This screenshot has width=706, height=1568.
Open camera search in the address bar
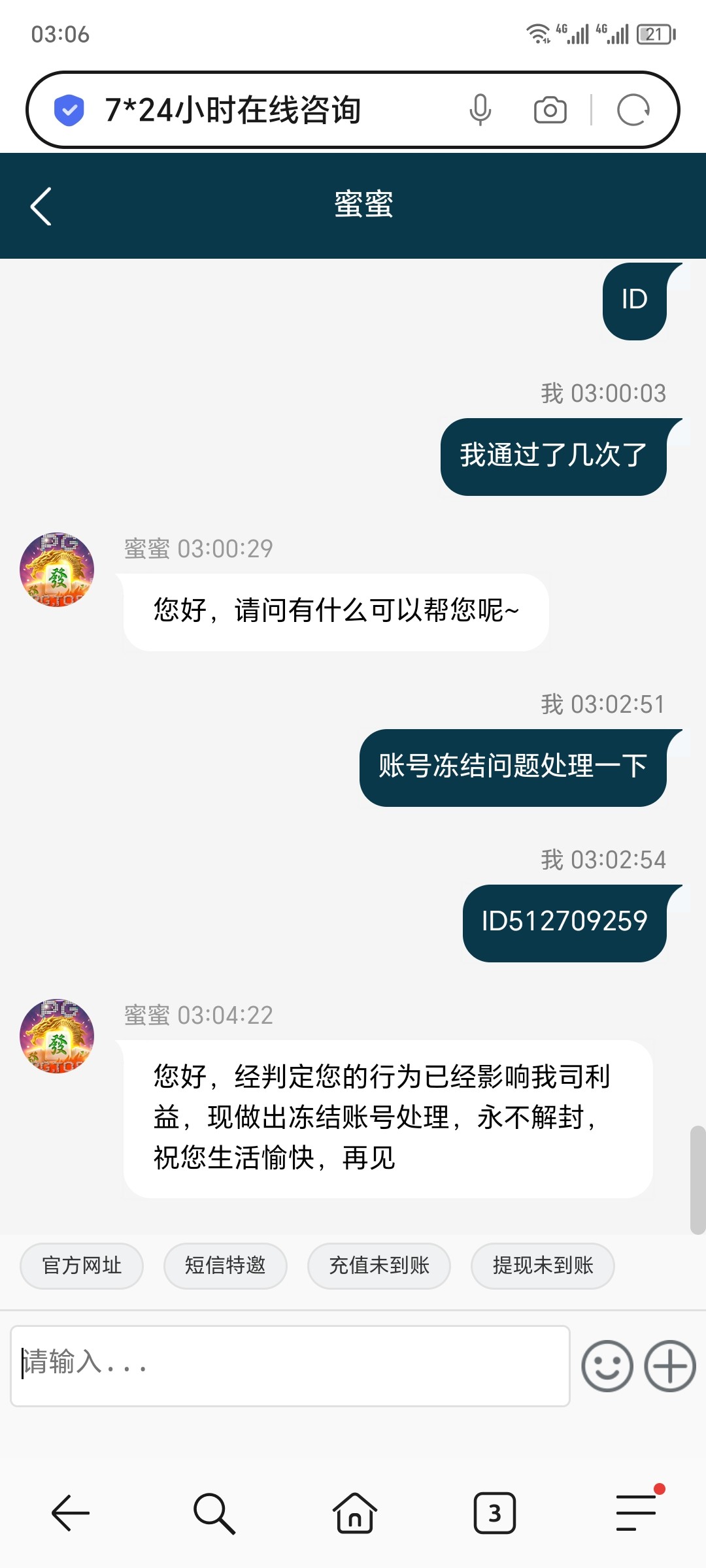550,110
